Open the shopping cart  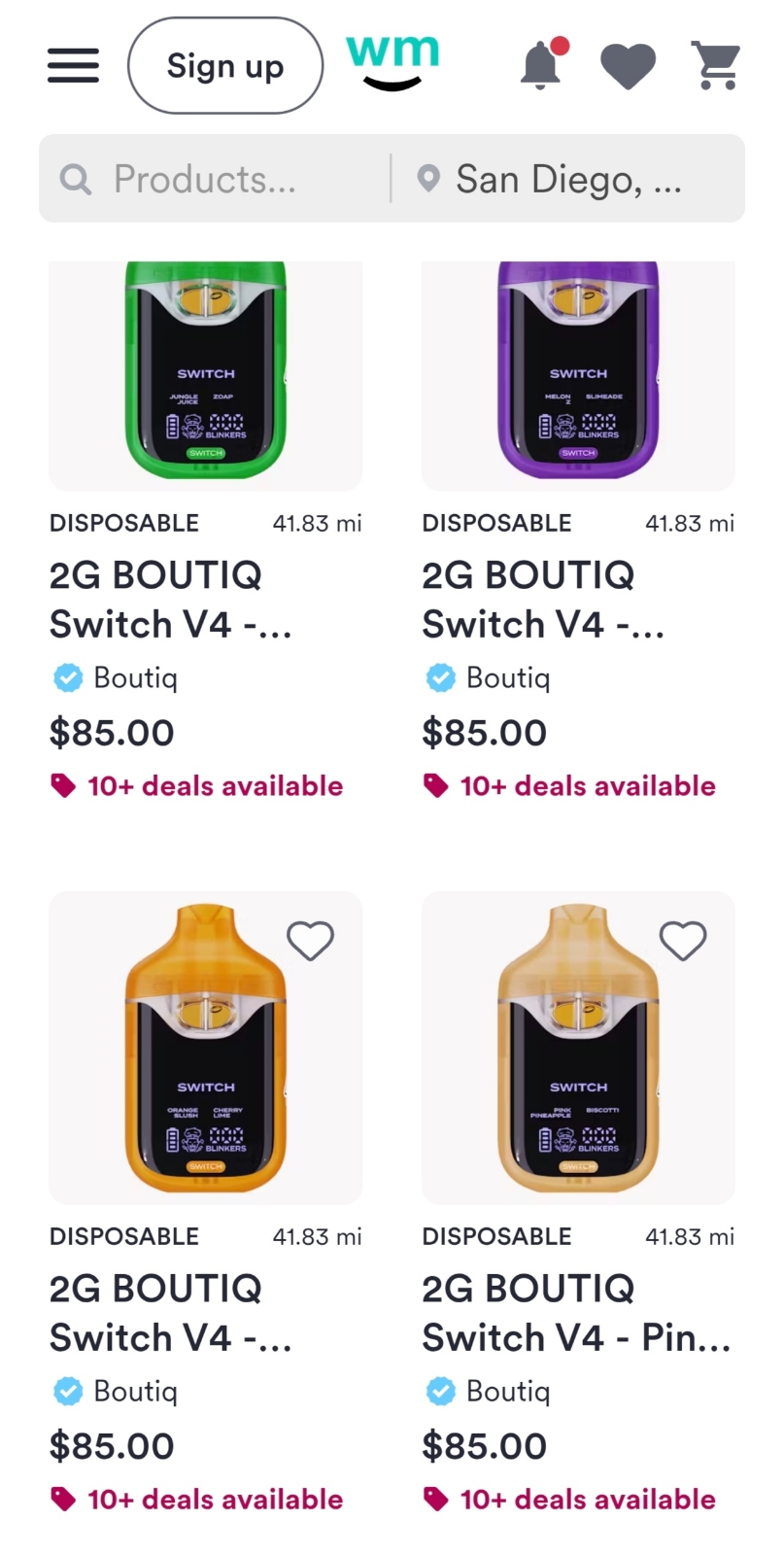[715, 65]
